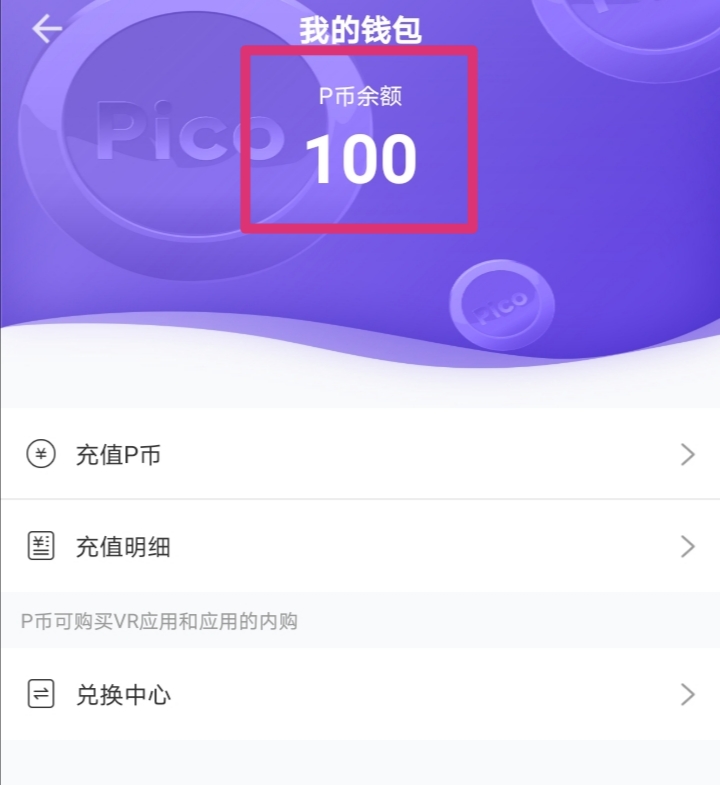Screen dimensions: 720x785
Task: Expand the 充值P币 row chevron
Action: (x=687, y=454)
